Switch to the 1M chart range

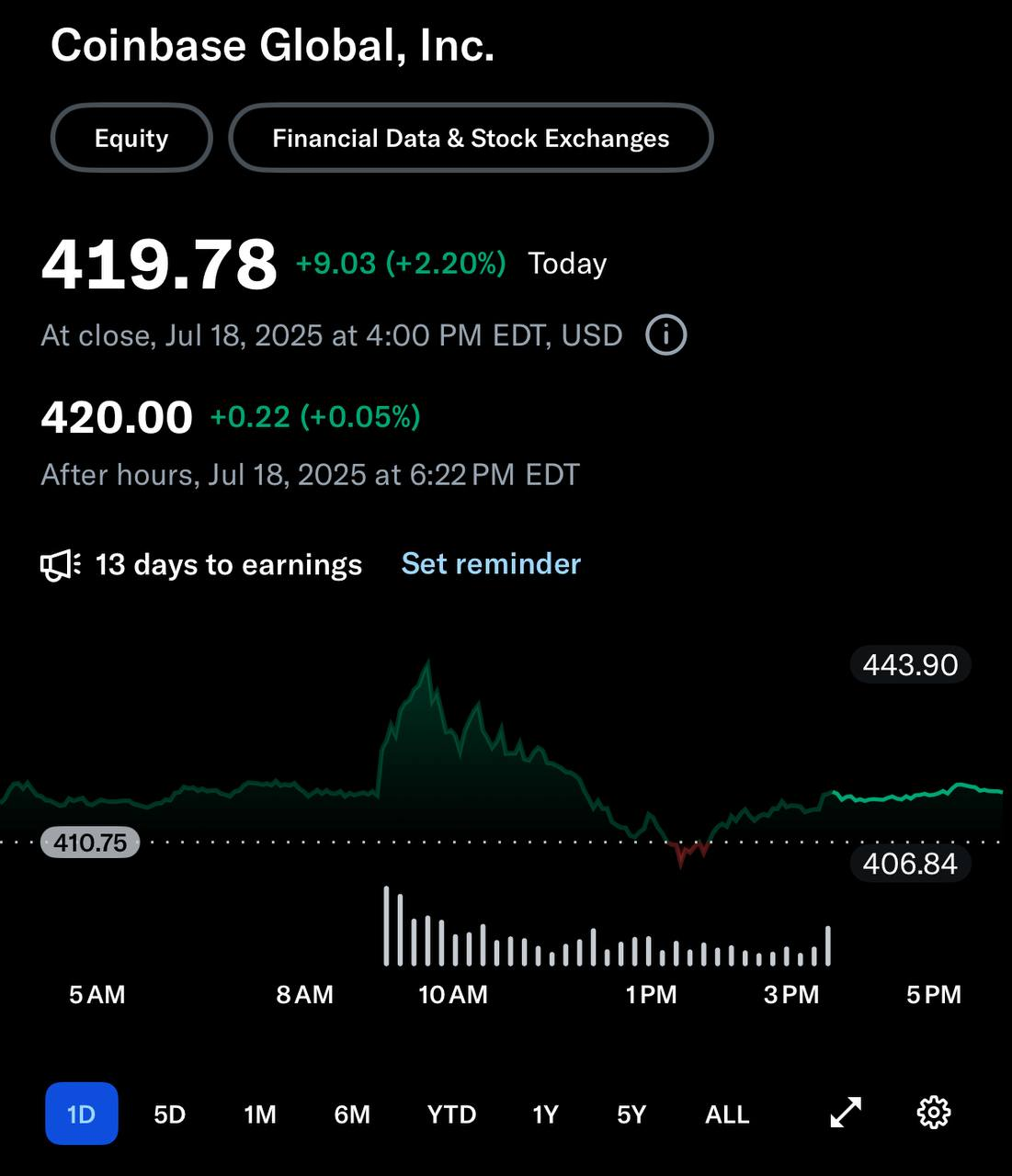260,1114
